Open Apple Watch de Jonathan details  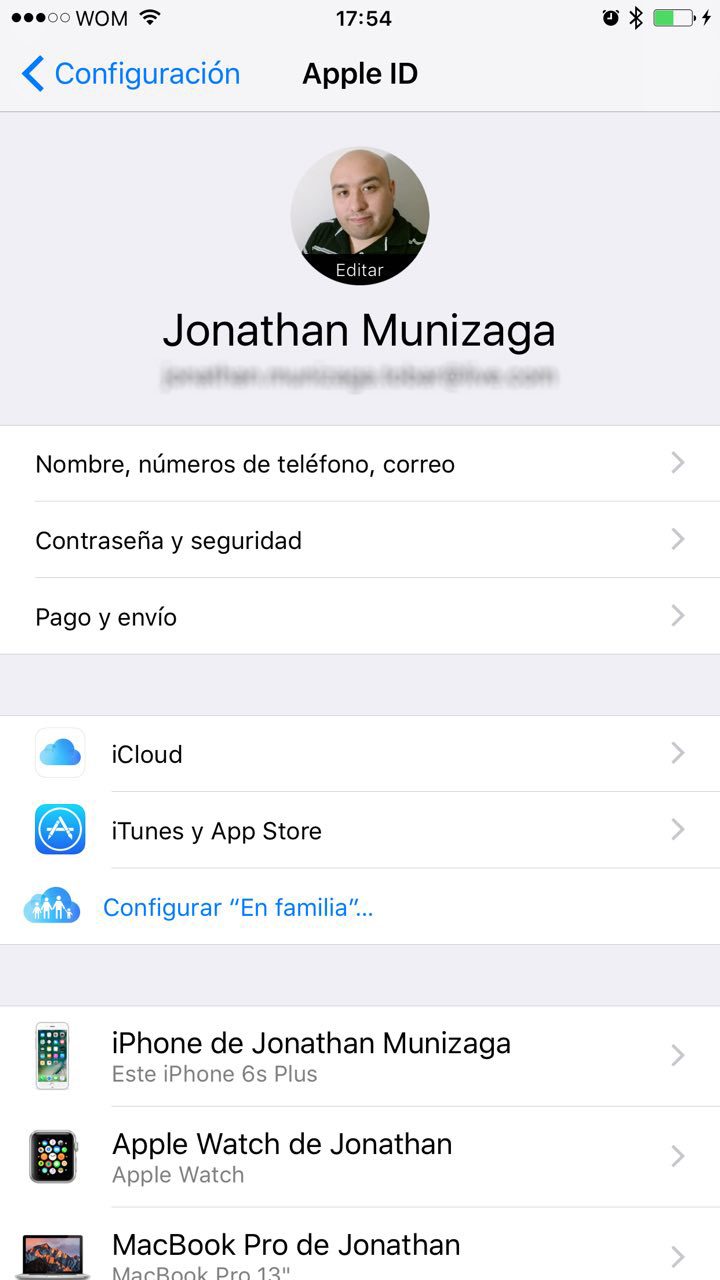(x=360, y=1157)
